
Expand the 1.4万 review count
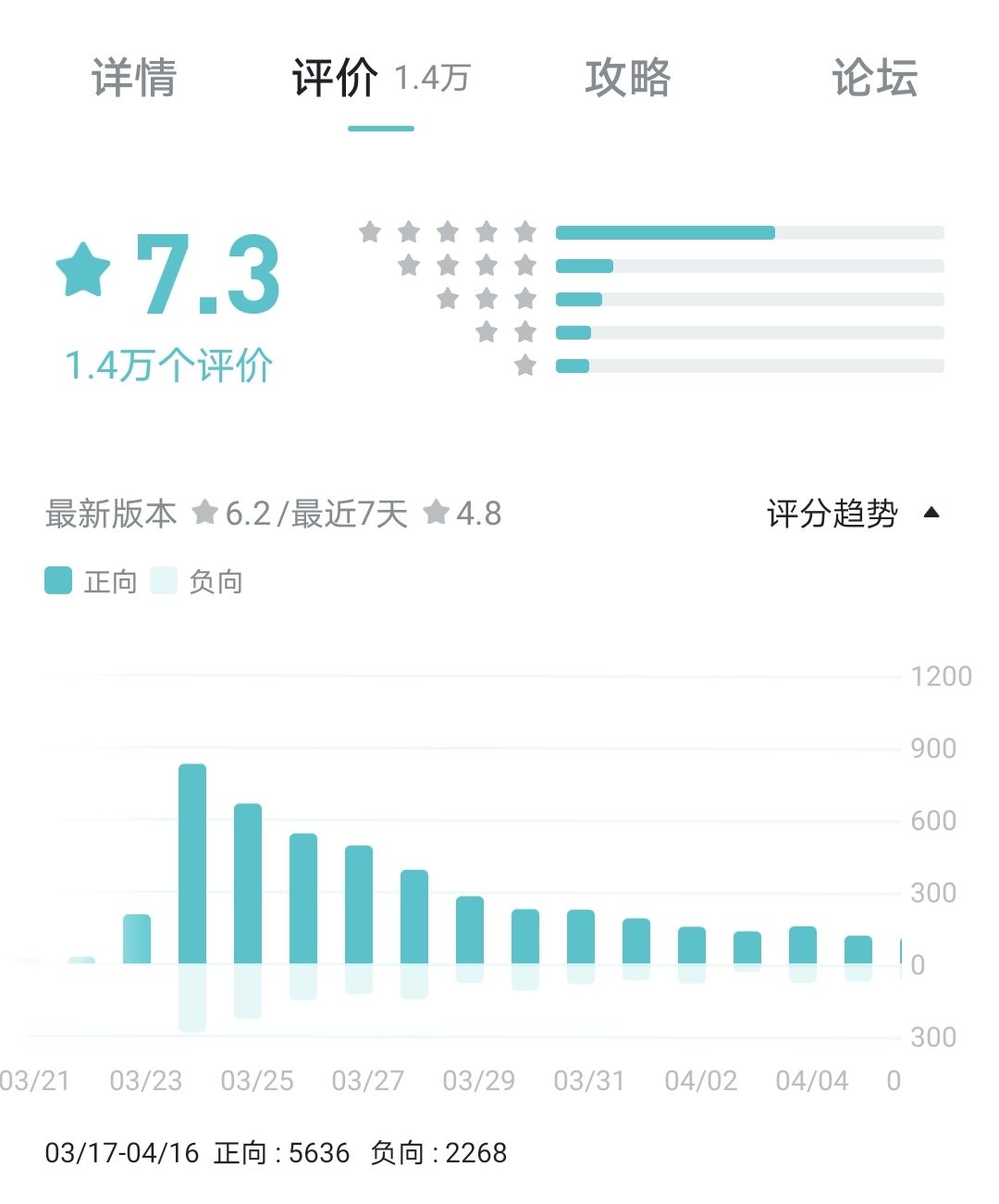(x=431, y=80)
